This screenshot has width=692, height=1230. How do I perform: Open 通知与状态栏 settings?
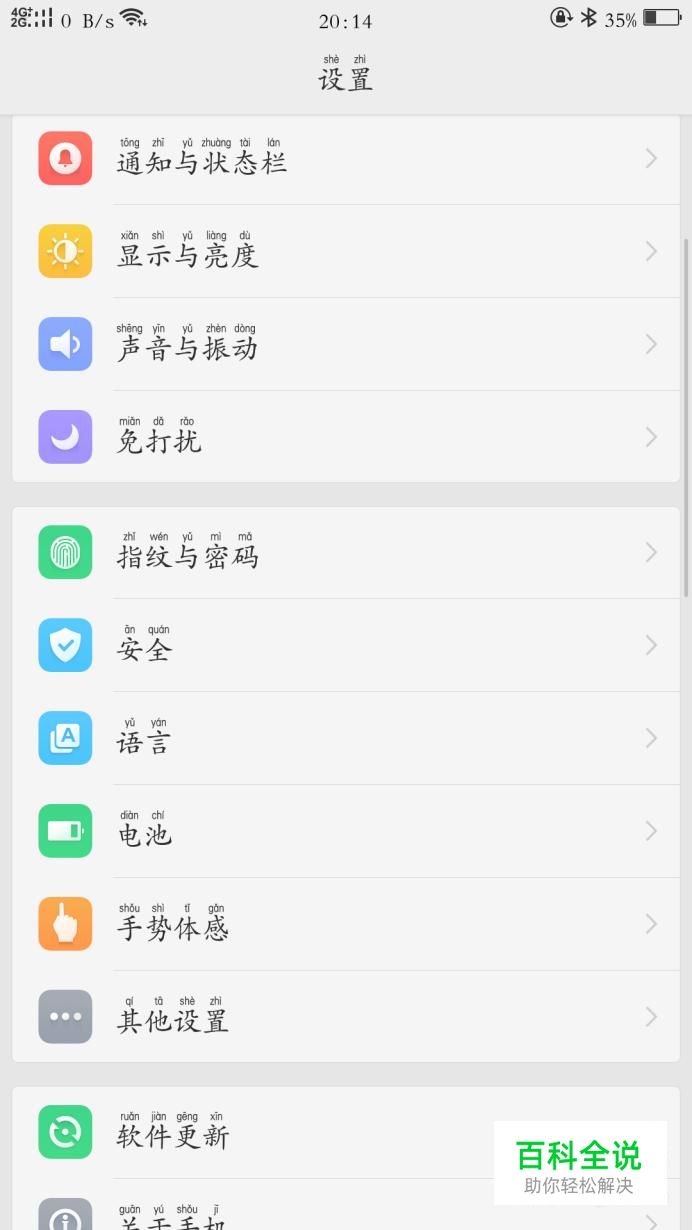point(346,159)
